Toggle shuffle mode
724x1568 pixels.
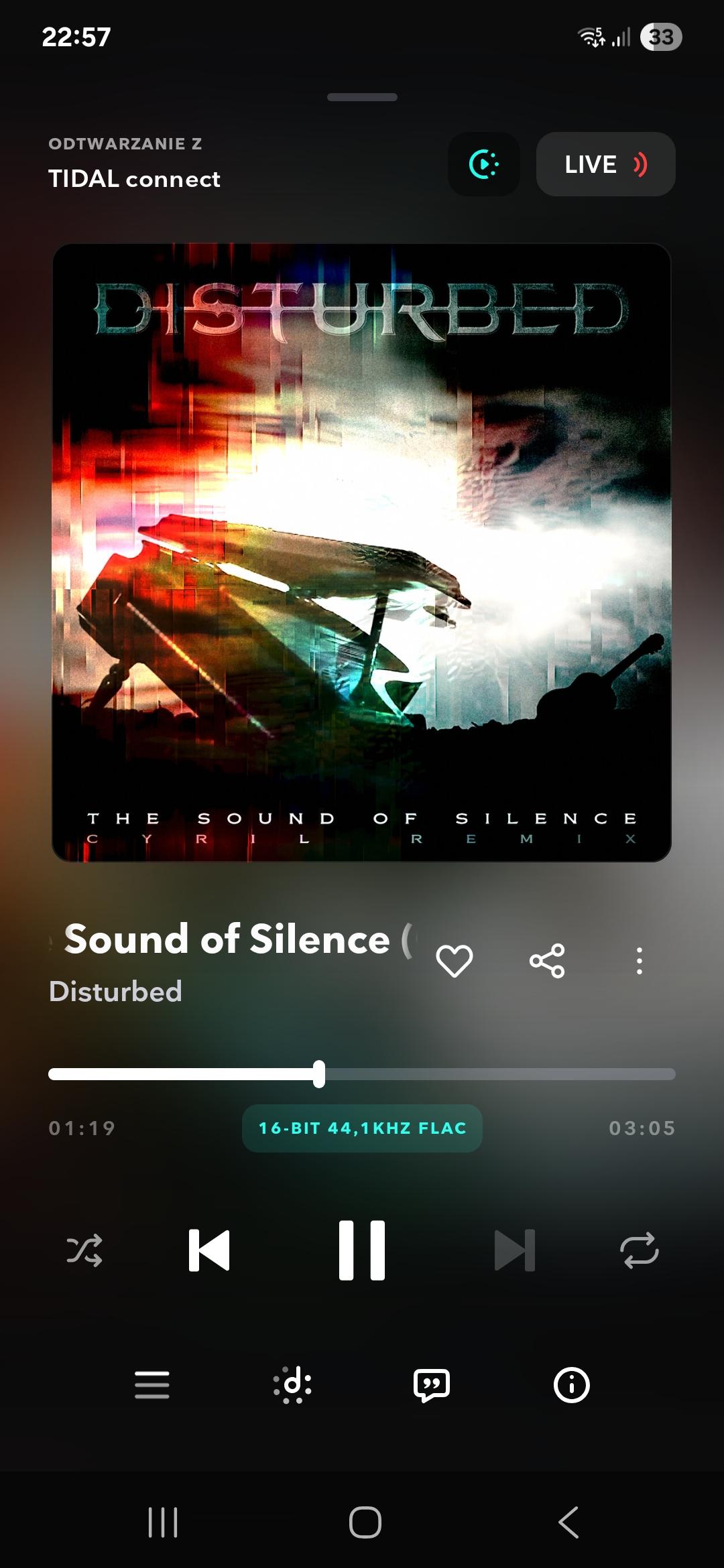(84, 1250)
